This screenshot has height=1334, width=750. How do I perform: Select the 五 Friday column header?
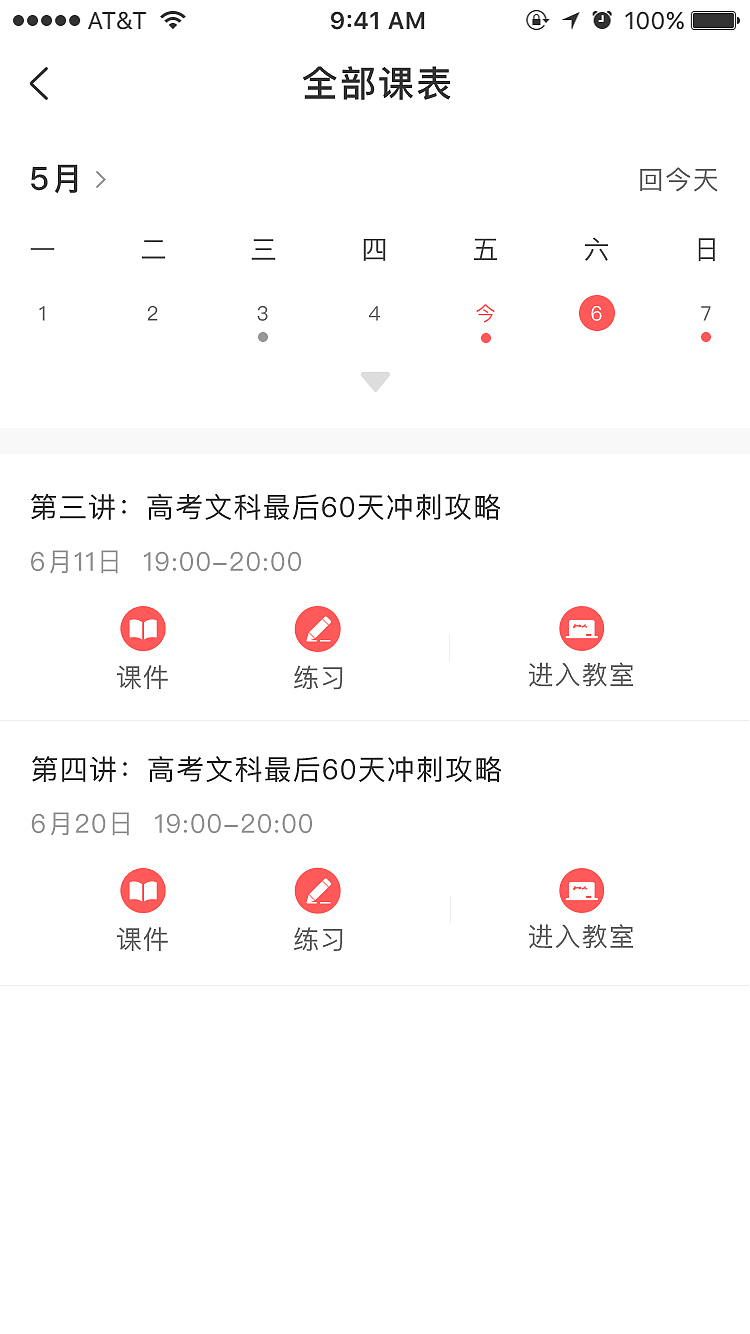tap(485, 249)
